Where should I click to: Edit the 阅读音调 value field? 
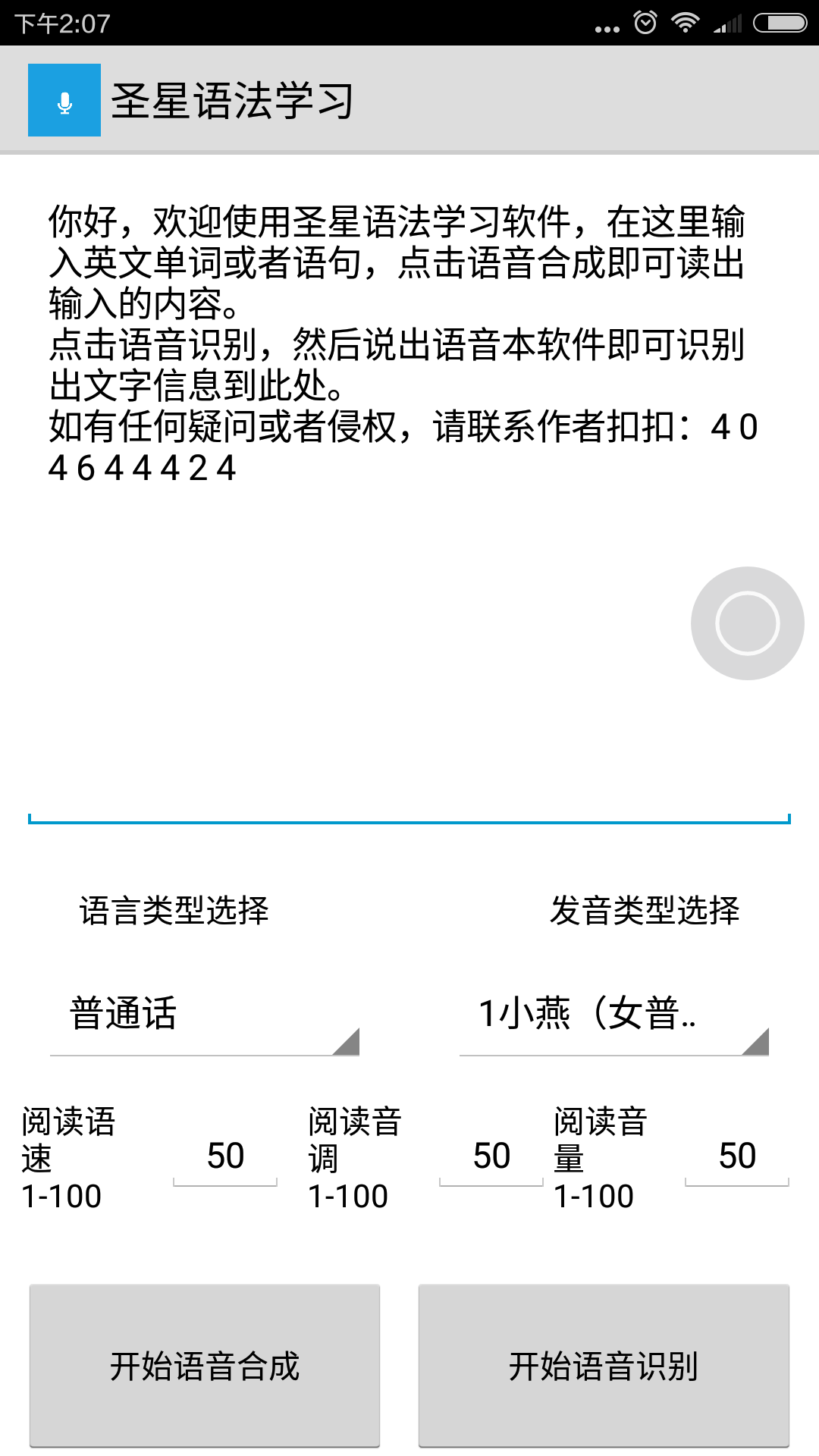click(x=491, y=1157)
